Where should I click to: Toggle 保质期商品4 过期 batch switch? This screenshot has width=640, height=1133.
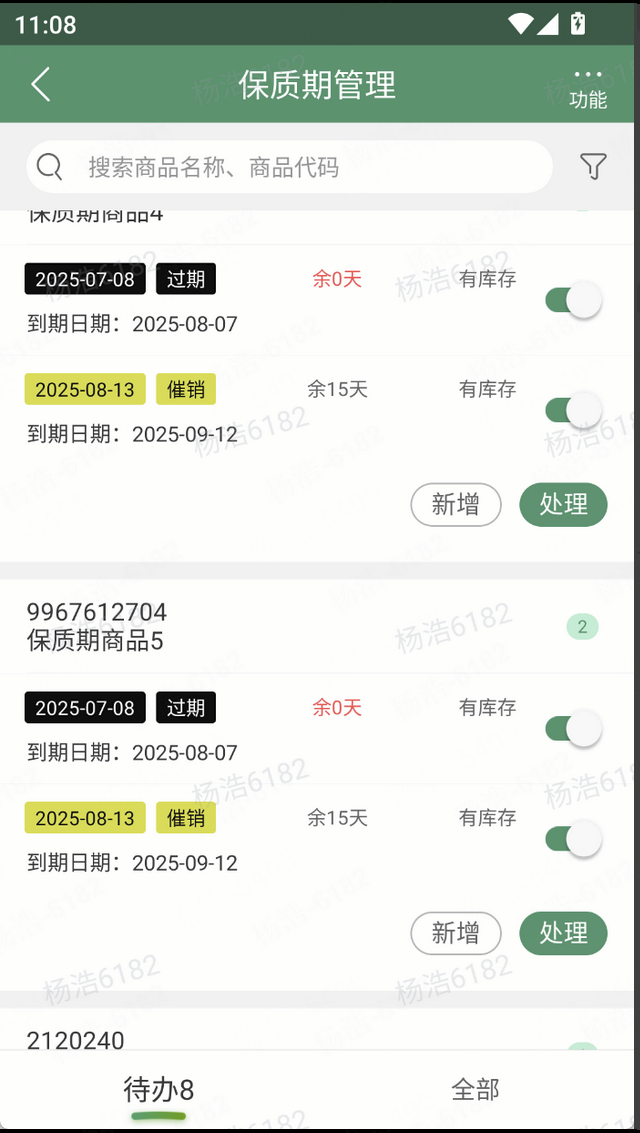click(574, 299)
